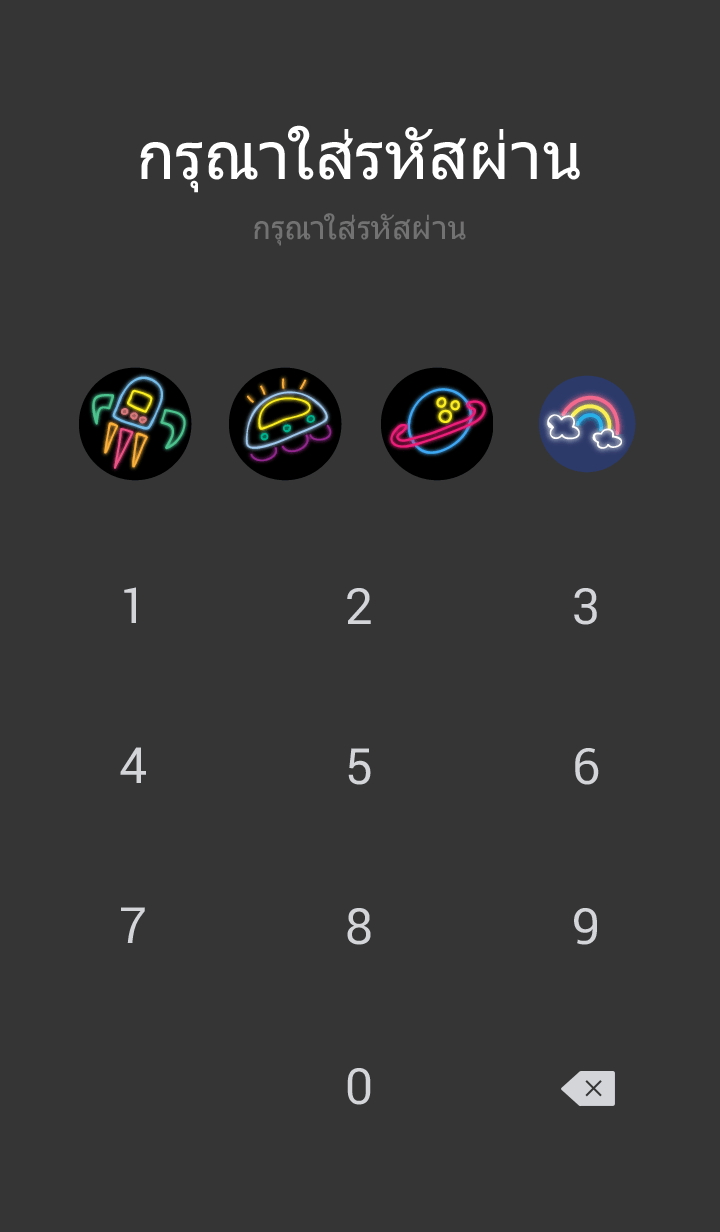Tap the 8 key

pyautogui.click(x=359, y=927)
